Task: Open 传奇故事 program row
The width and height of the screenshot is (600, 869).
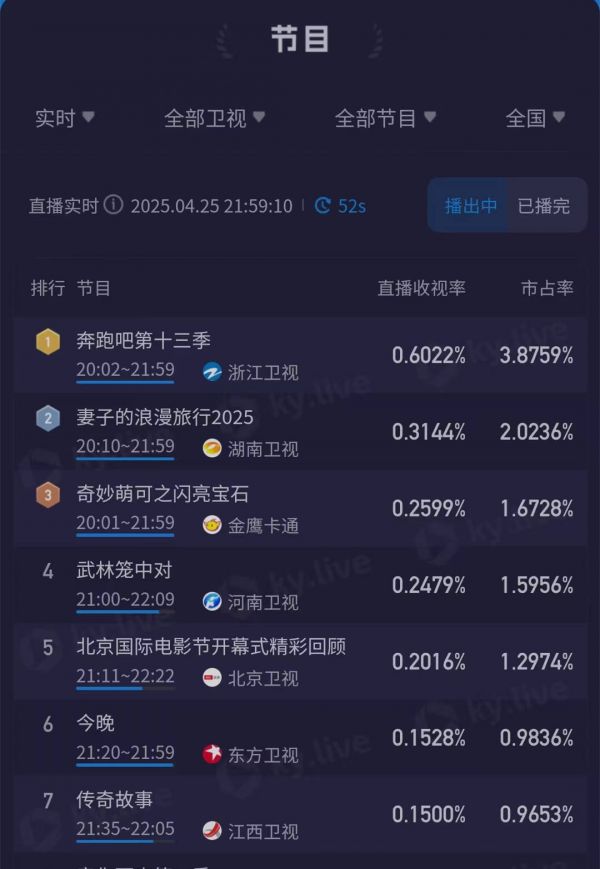Action: pyautogui.click(x=300, y=814)
